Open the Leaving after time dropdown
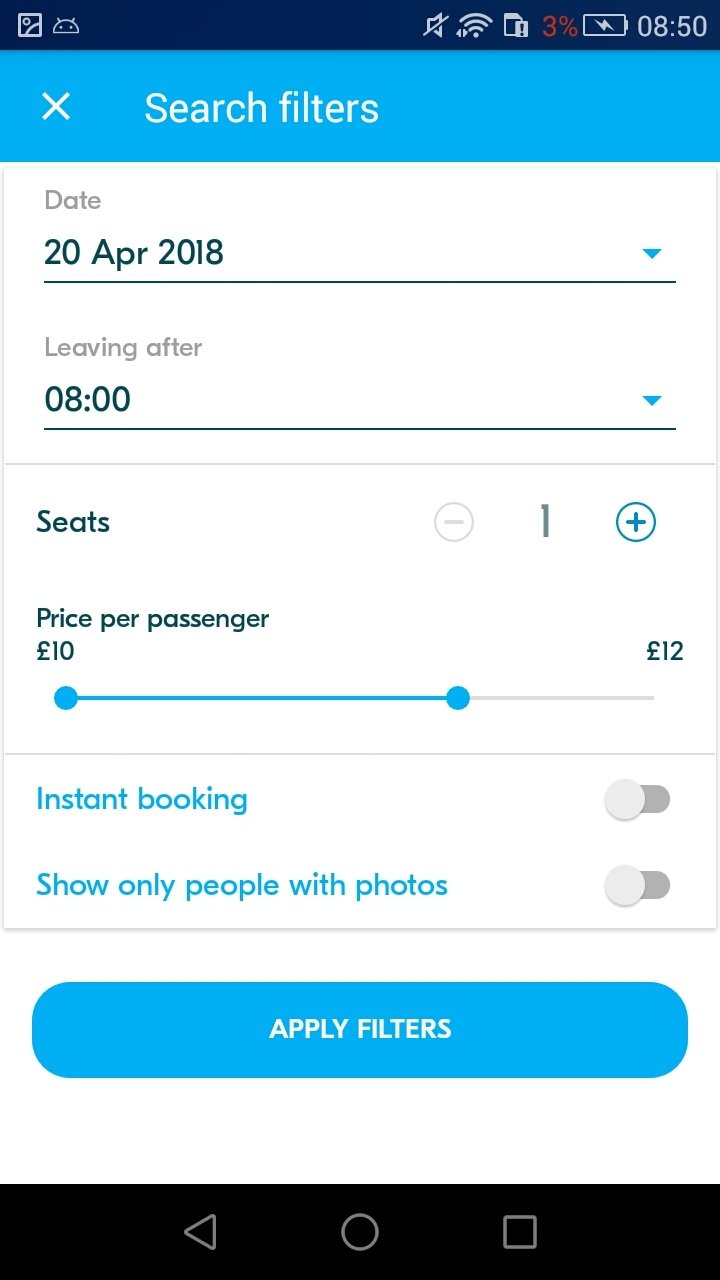 (x=360, y=400)
